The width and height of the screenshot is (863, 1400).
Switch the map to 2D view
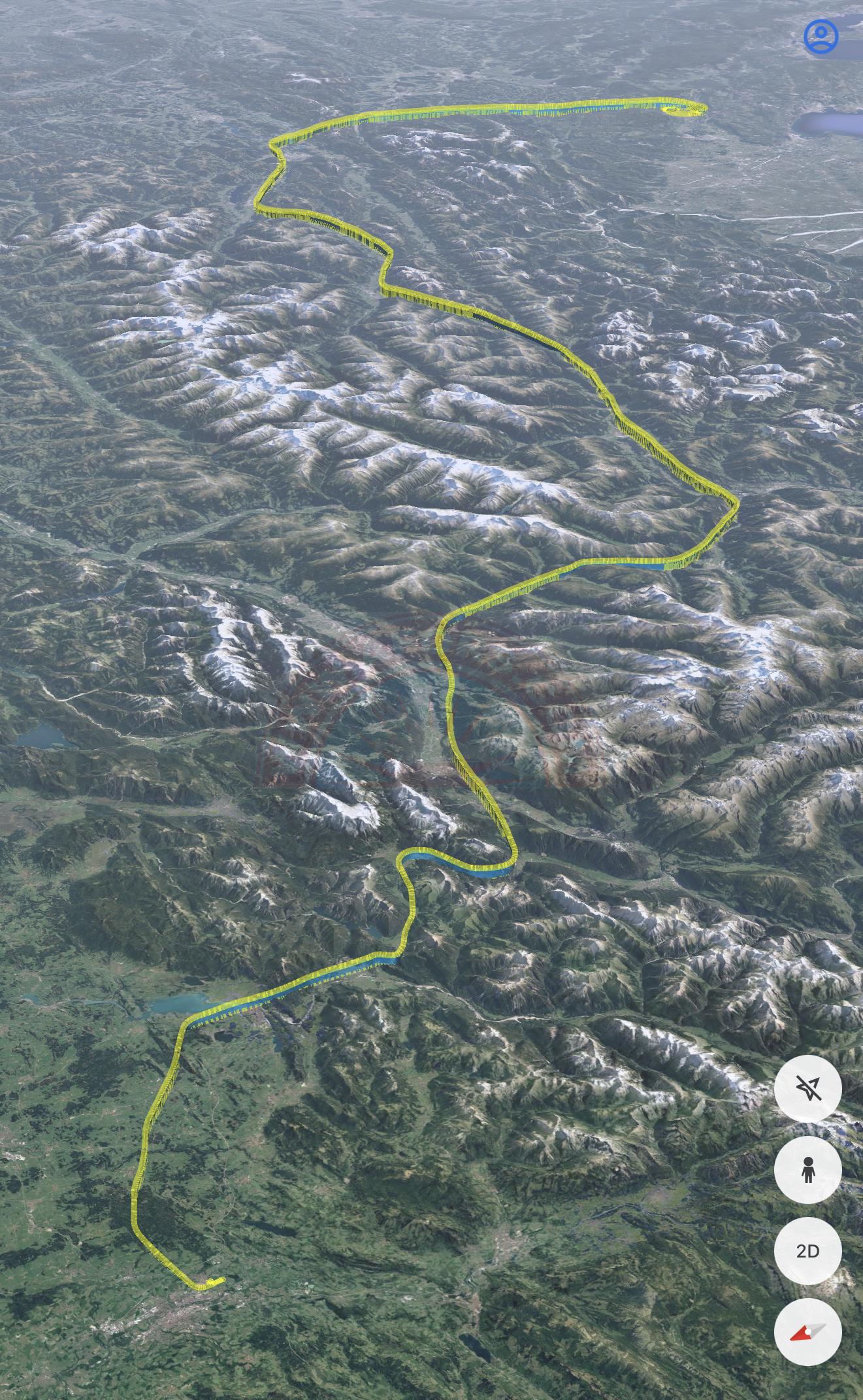(807, 1251)
